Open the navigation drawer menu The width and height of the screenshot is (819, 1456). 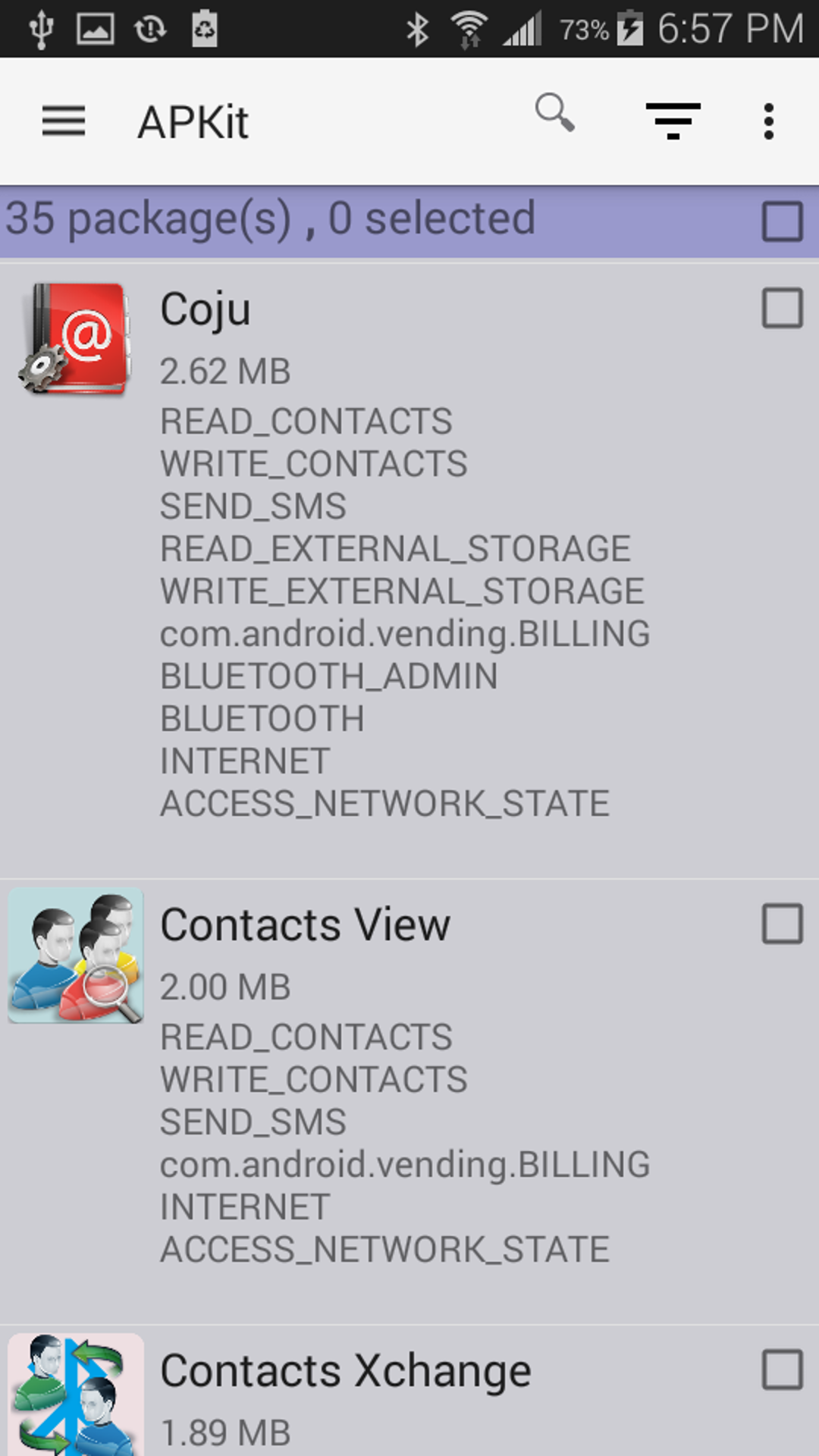click(63, 121)
